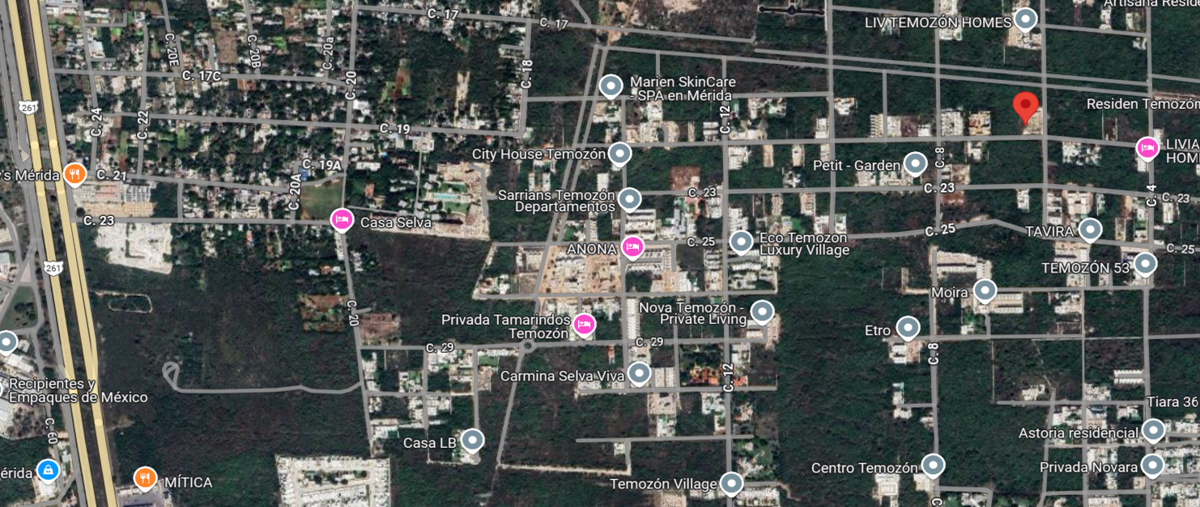Open the Centro Temozón pin
The height and width of the screenshot is (507, 1200).
[933, 466]
